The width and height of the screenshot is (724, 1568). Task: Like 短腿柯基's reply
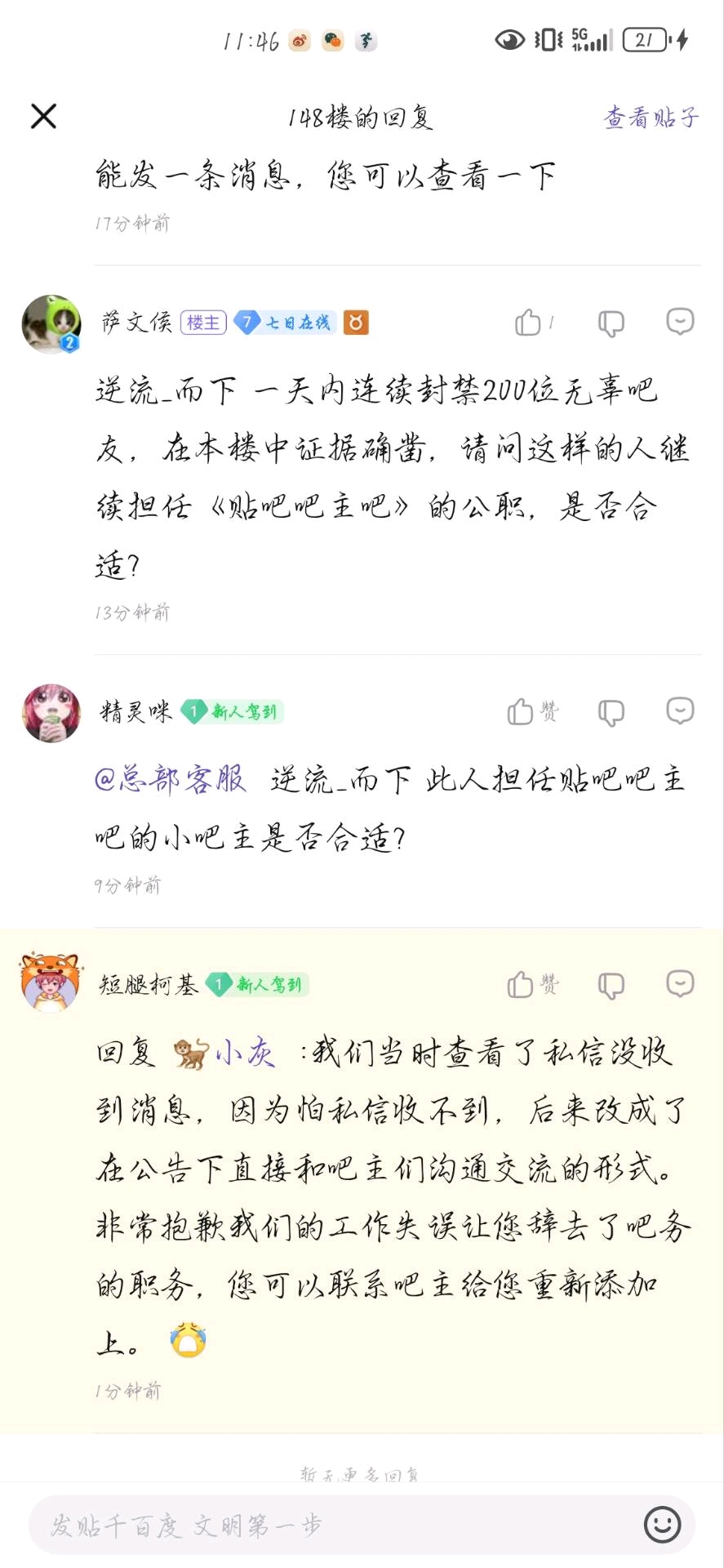pos(533,985)
